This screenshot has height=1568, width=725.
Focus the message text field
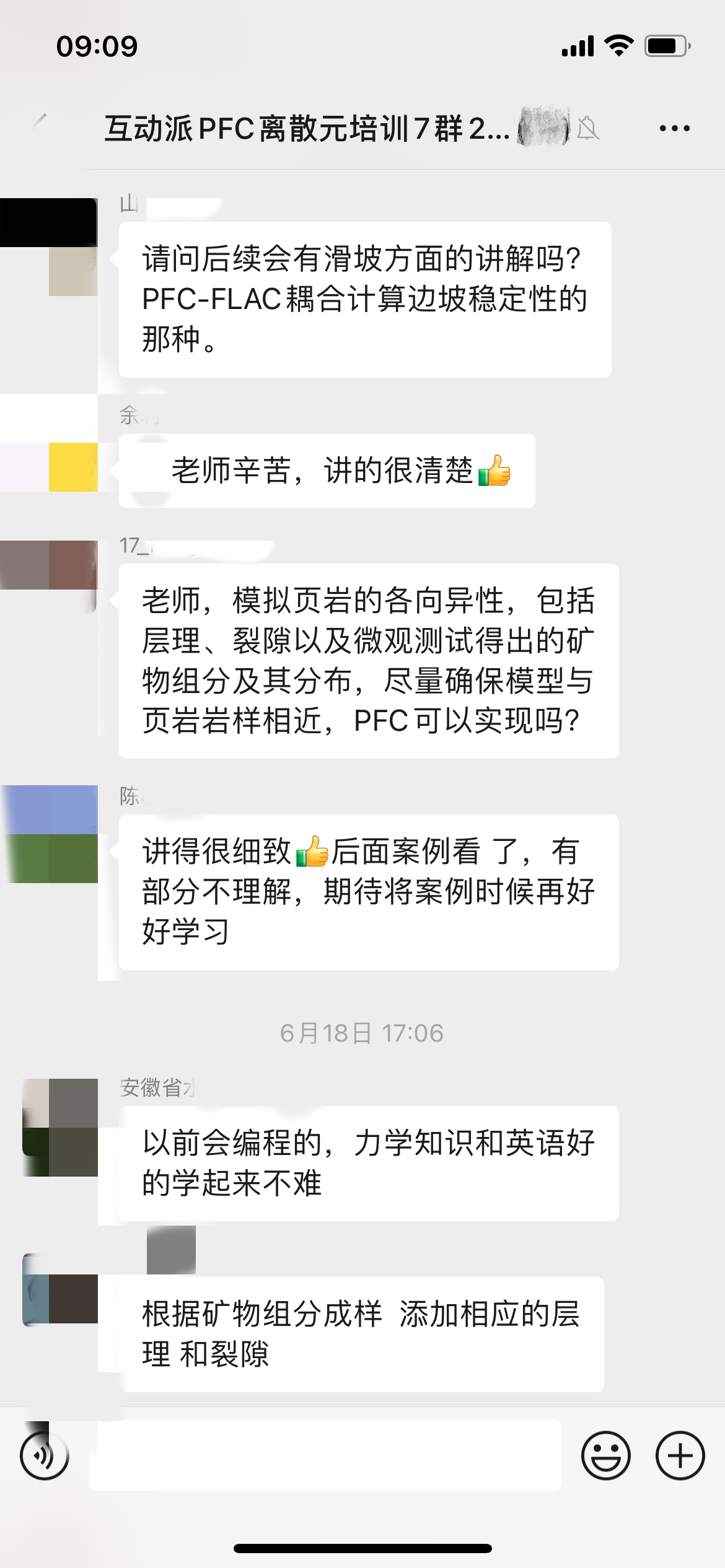click(325, 1455)
